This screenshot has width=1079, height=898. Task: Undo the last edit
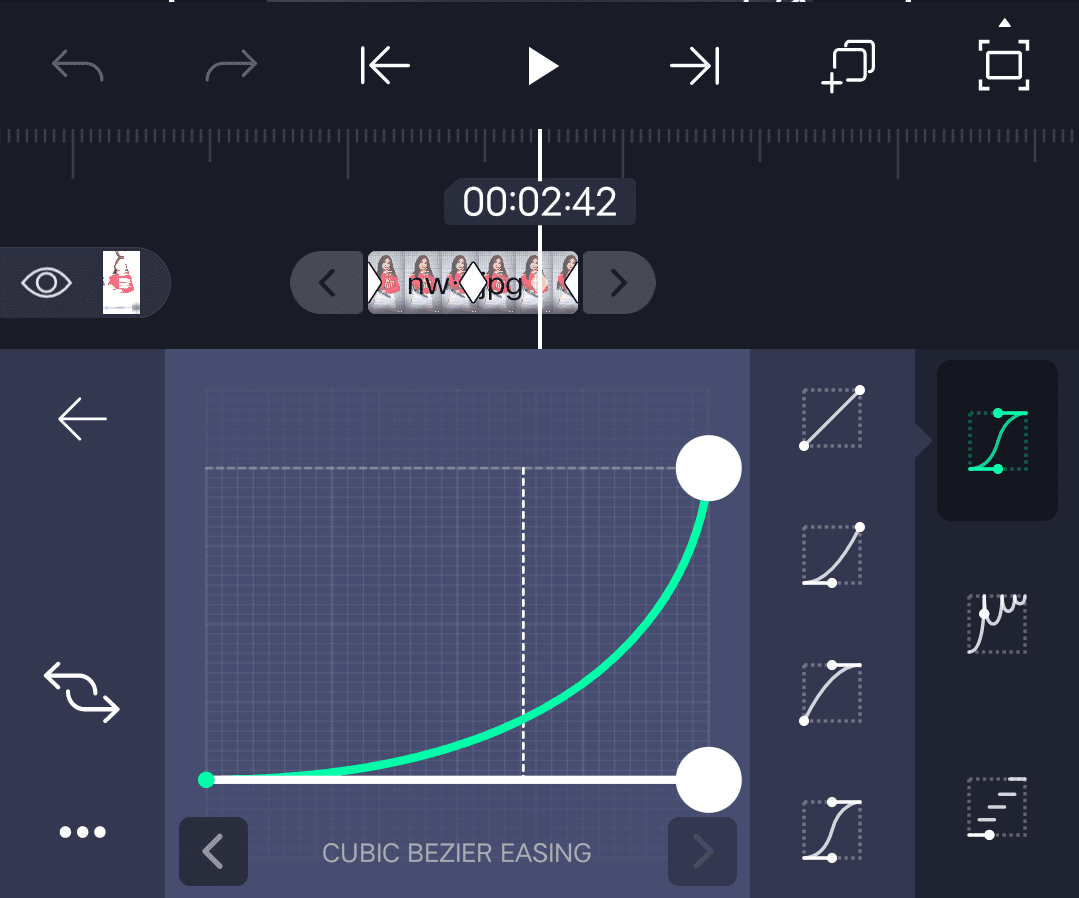(x=76, y=67)
